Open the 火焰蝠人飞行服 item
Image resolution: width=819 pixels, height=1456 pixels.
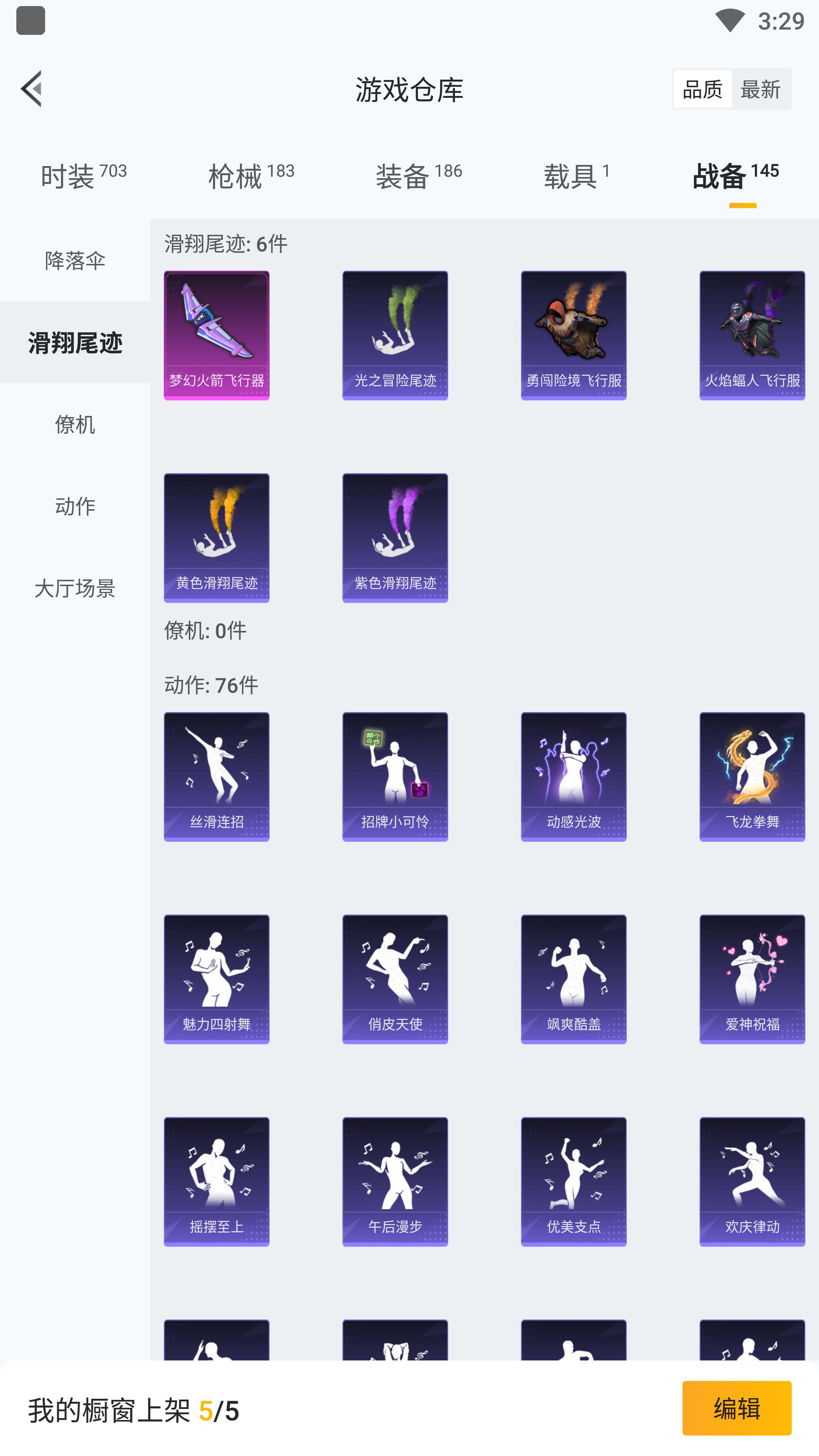point(752,335)
